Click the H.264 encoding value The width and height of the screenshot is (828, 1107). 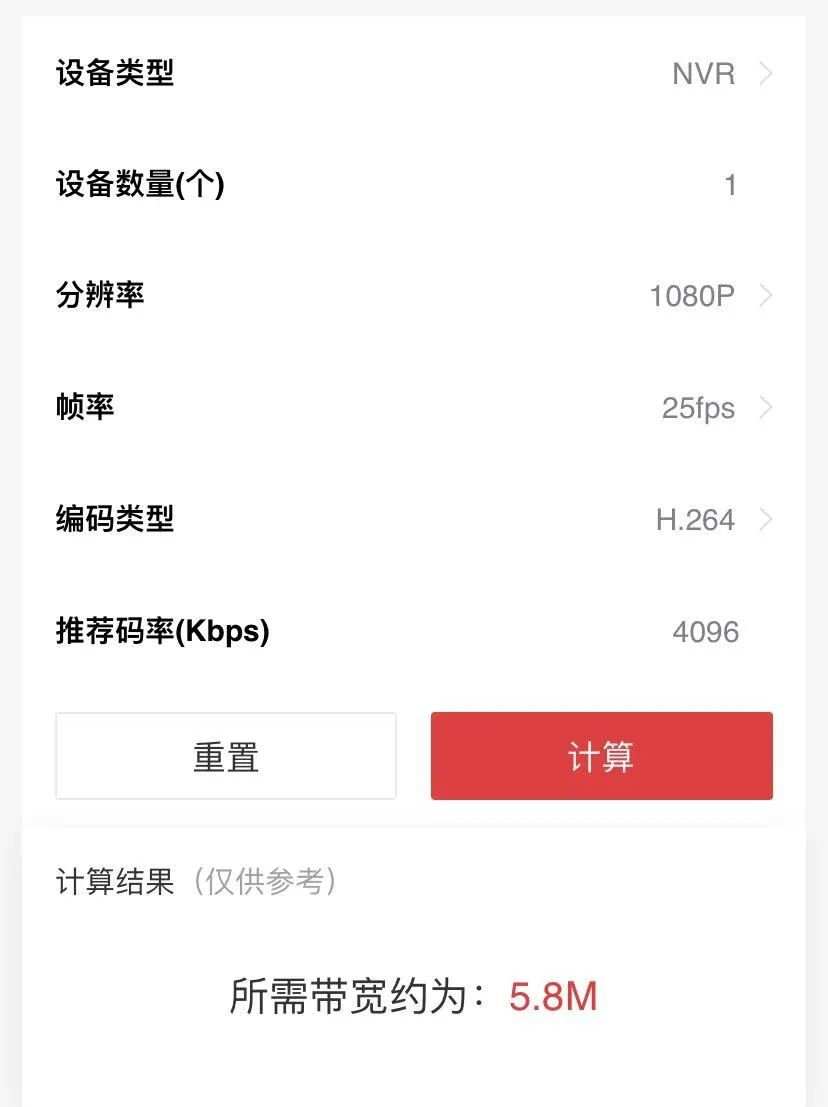695,519
